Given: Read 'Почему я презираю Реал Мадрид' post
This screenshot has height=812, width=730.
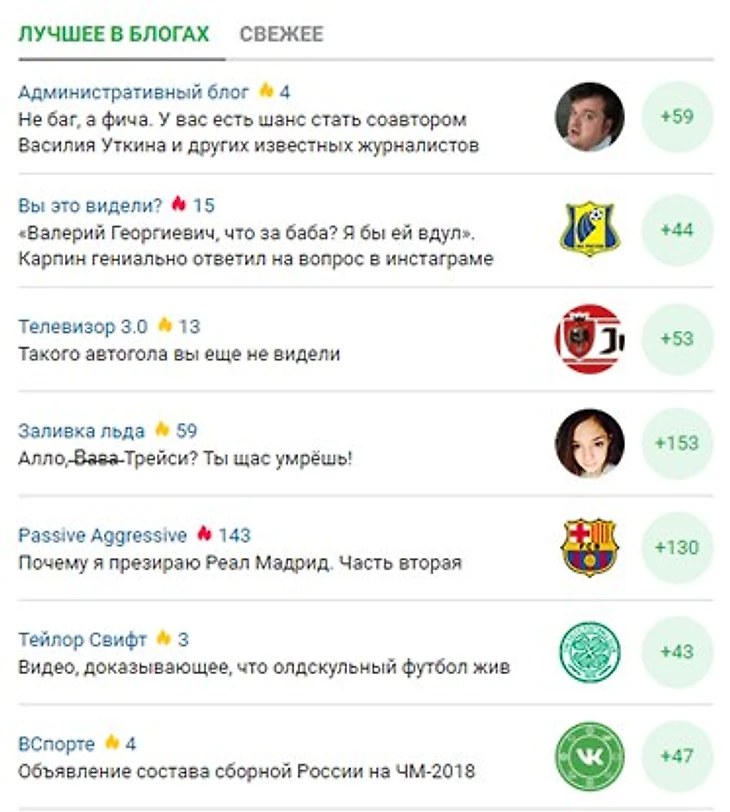Looking at the screenshot, I should [x=240, y=562].
